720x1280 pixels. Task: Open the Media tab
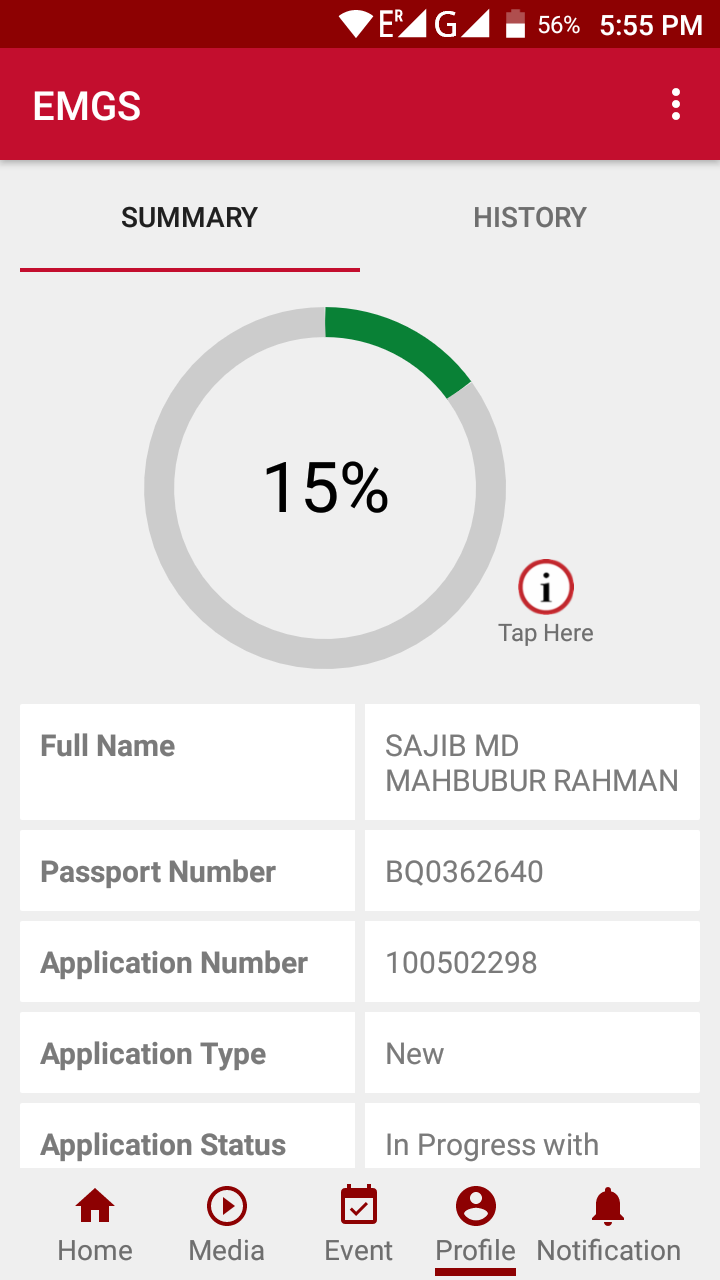227,1224
